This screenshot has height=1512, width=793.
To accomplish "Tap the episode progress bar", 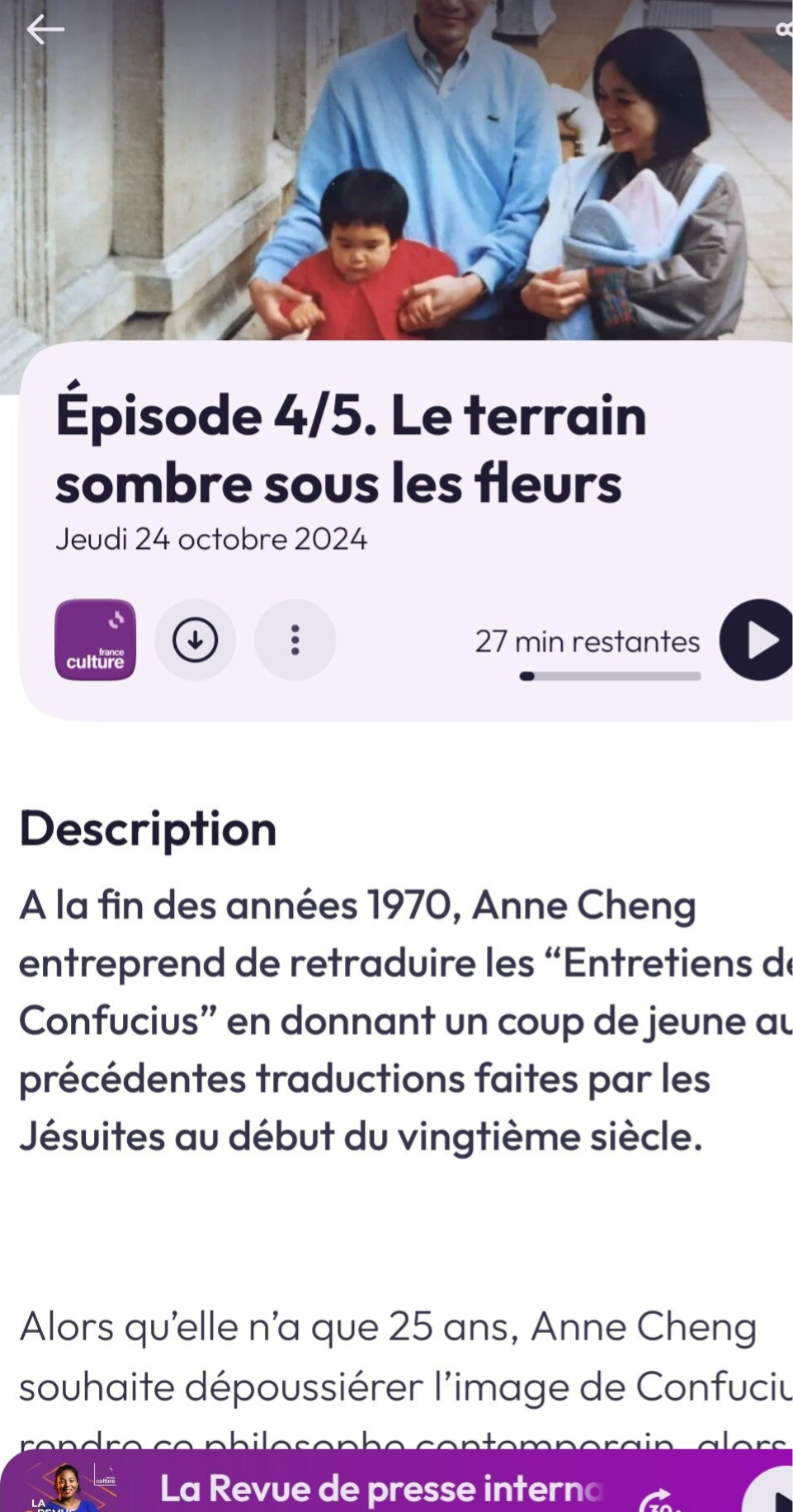I will click(x=610, y=676).
